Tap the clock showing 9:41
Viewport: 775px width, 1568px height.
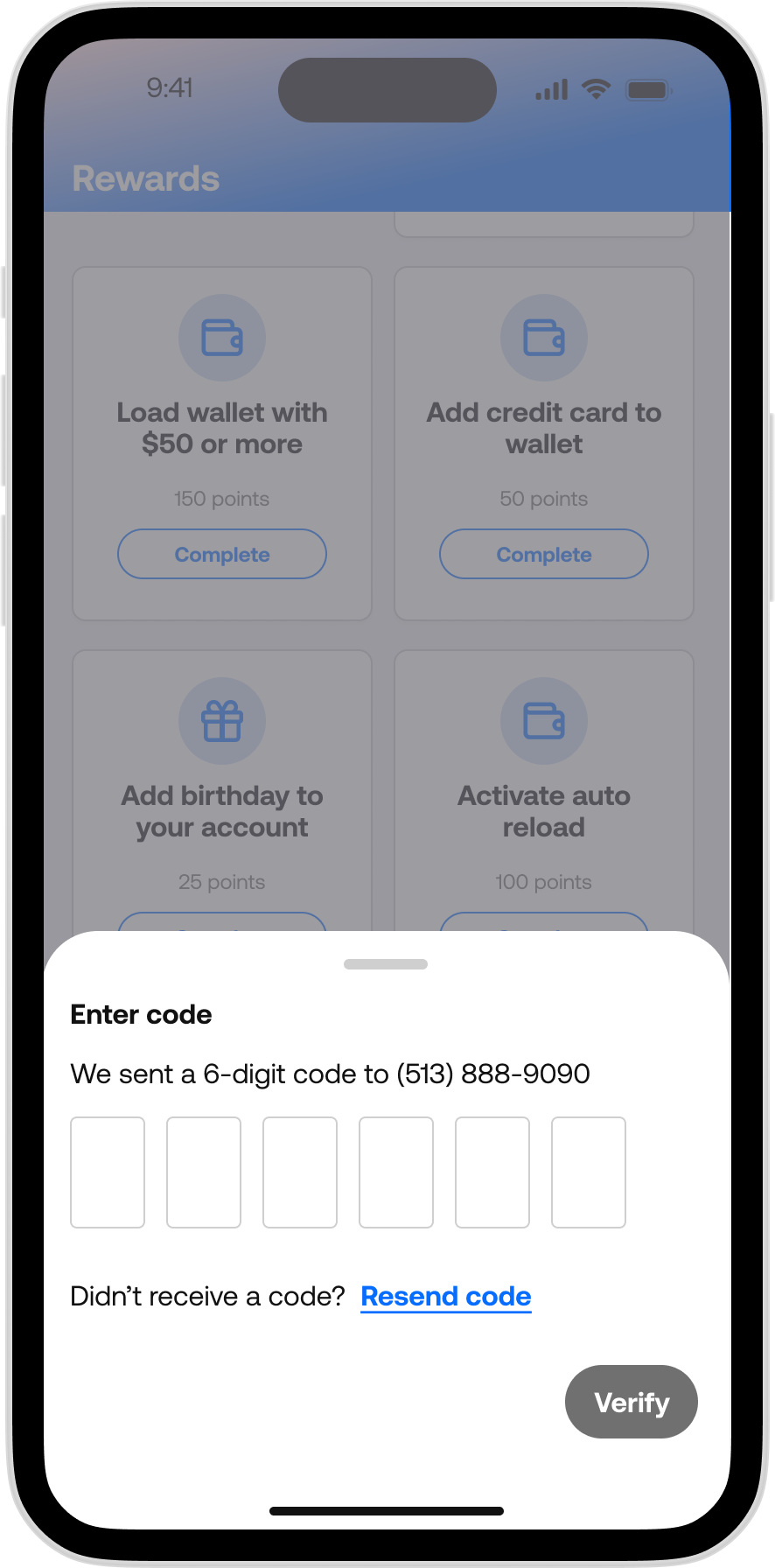tap(171, 88)
